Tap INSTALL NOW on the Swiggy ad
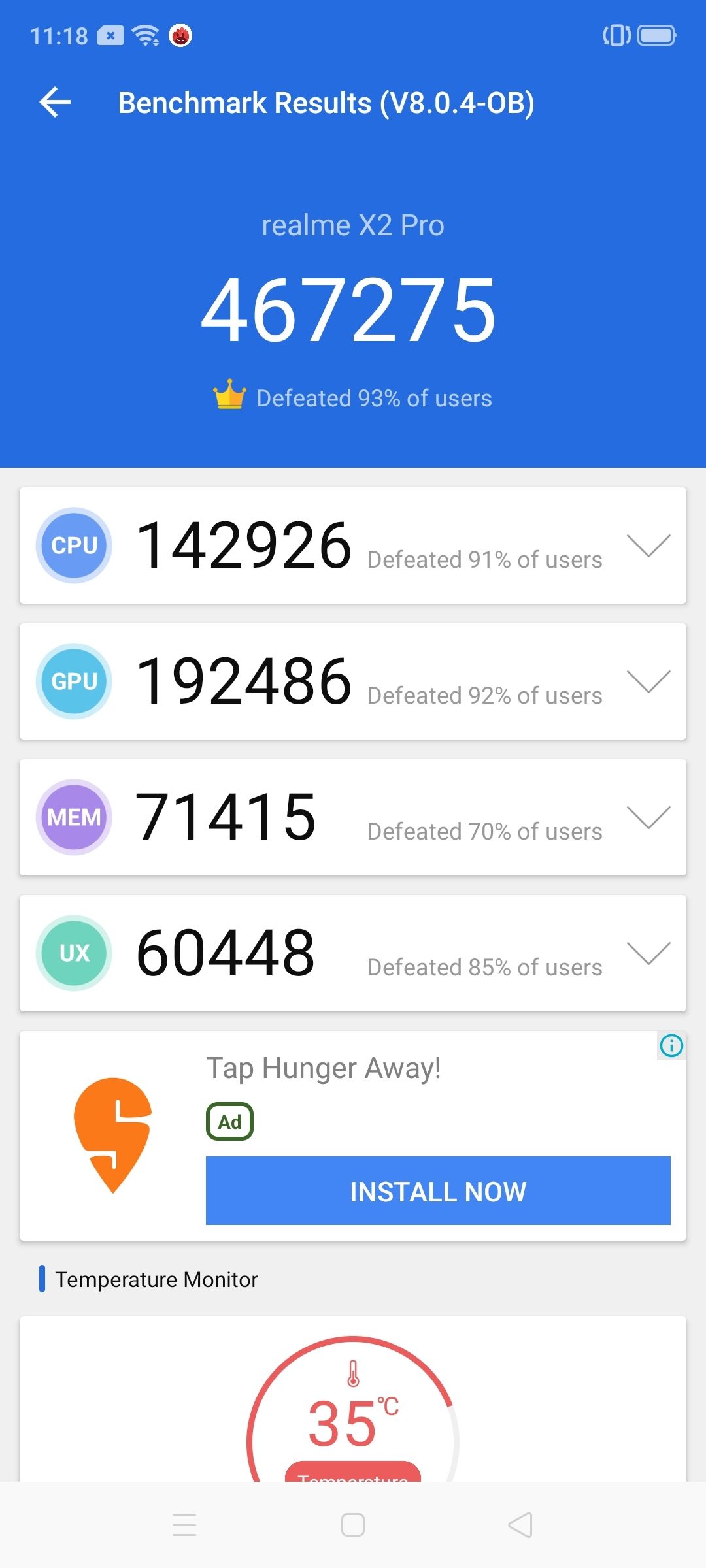This screenshot has height=1568, width=706. point(438,1190)
